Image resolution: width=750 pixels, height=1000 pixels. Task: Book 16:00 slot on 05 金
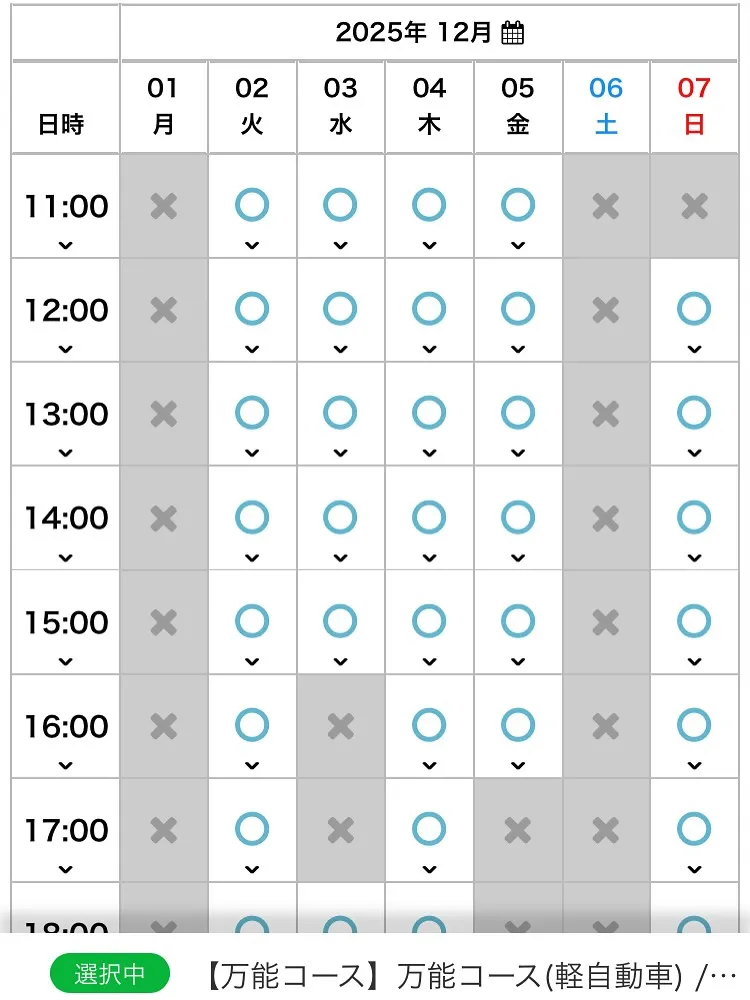pos(517,726)
